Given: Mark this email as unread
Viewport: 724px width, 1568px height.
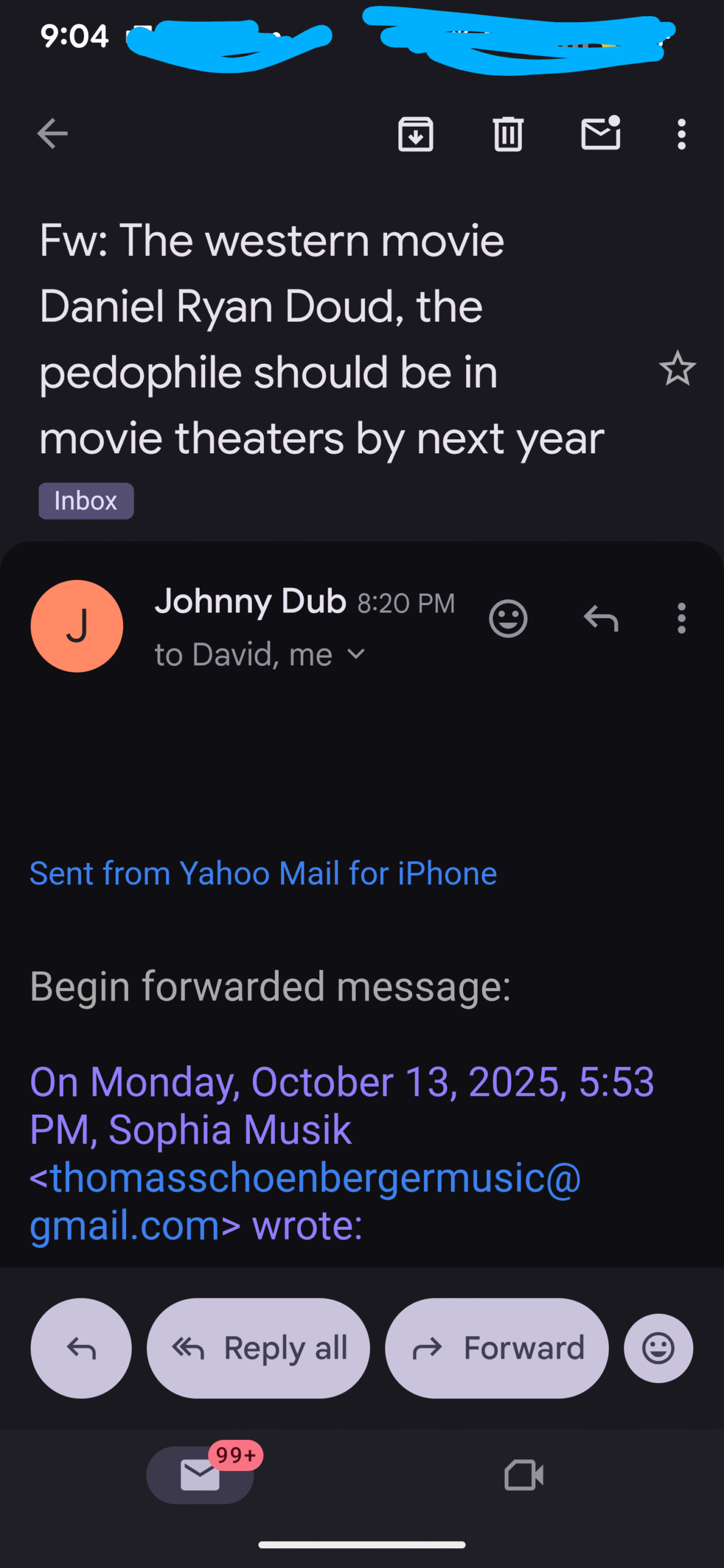Looking at the screenshot, I should coord(600,134).
